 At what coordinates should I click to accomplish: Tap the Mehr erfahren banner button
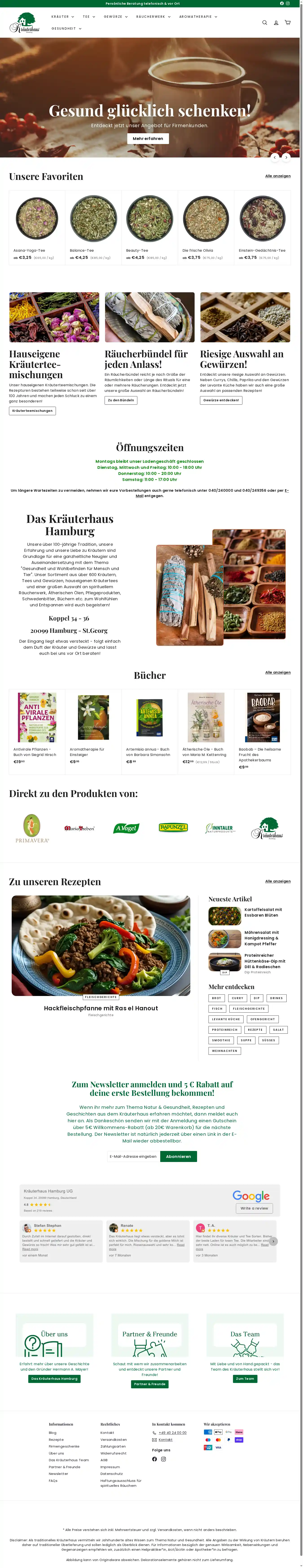point(148,138)
